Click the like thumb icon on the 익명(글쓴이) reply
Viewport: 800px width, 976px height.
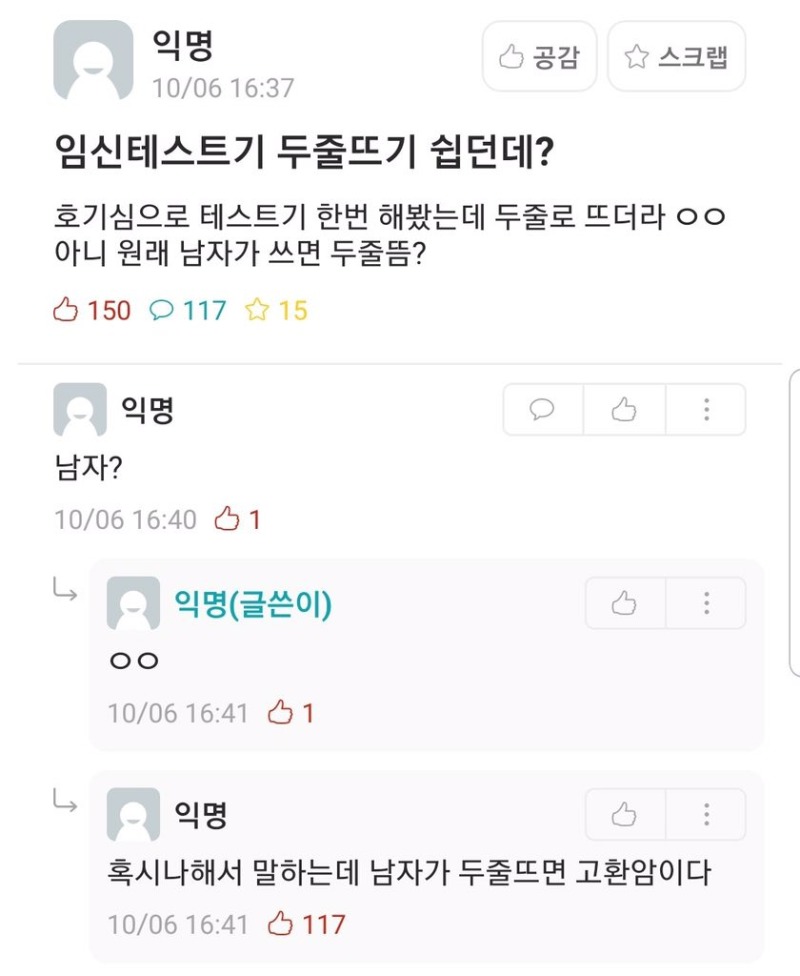[624, 603]
